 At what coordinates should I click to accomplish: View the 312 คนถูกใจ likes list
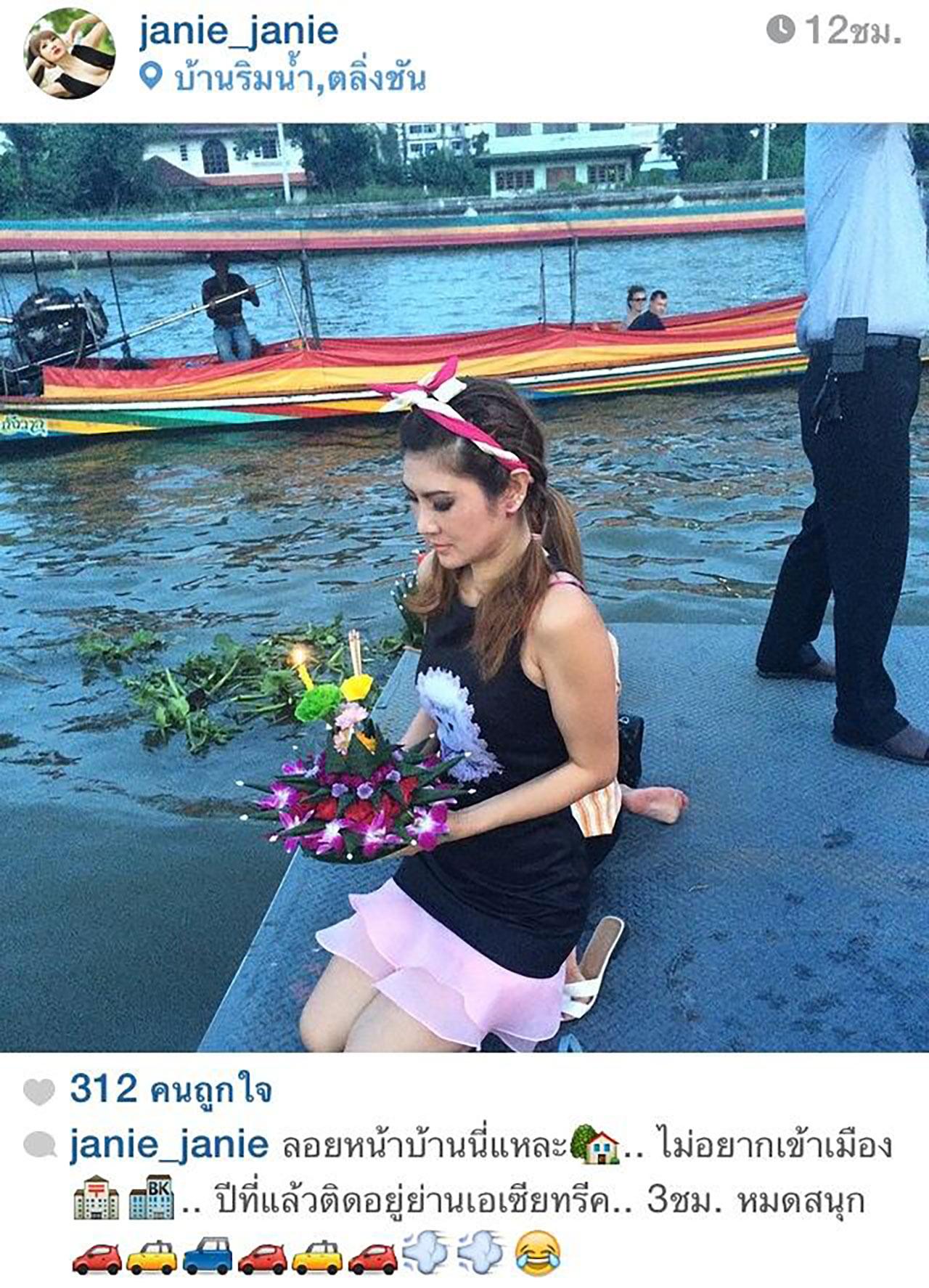click(x=170, y=1089)
